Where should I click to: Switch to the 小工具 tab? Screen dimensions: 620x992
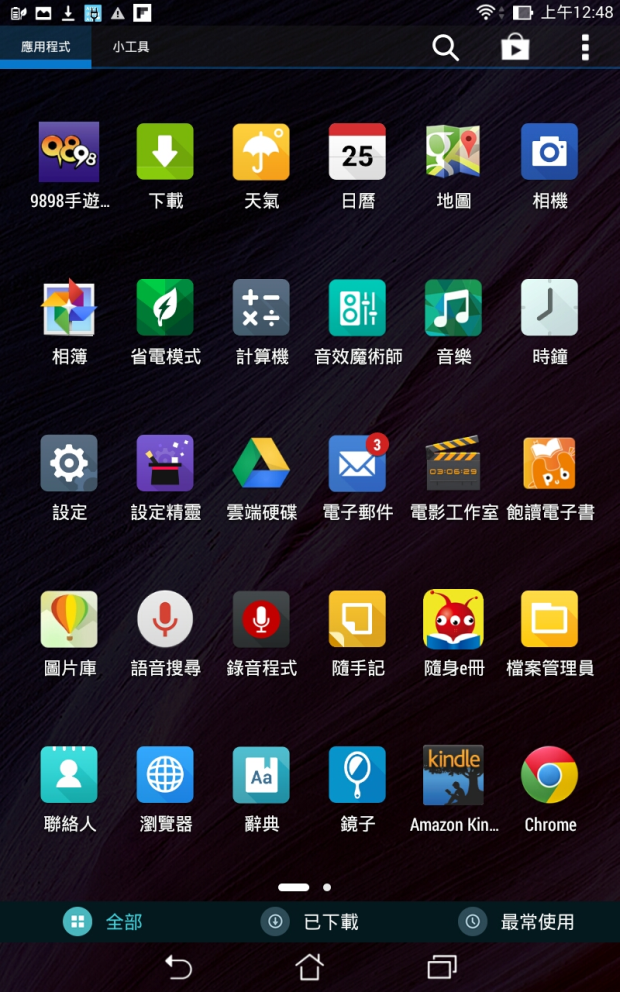click(x=131, y=47)
